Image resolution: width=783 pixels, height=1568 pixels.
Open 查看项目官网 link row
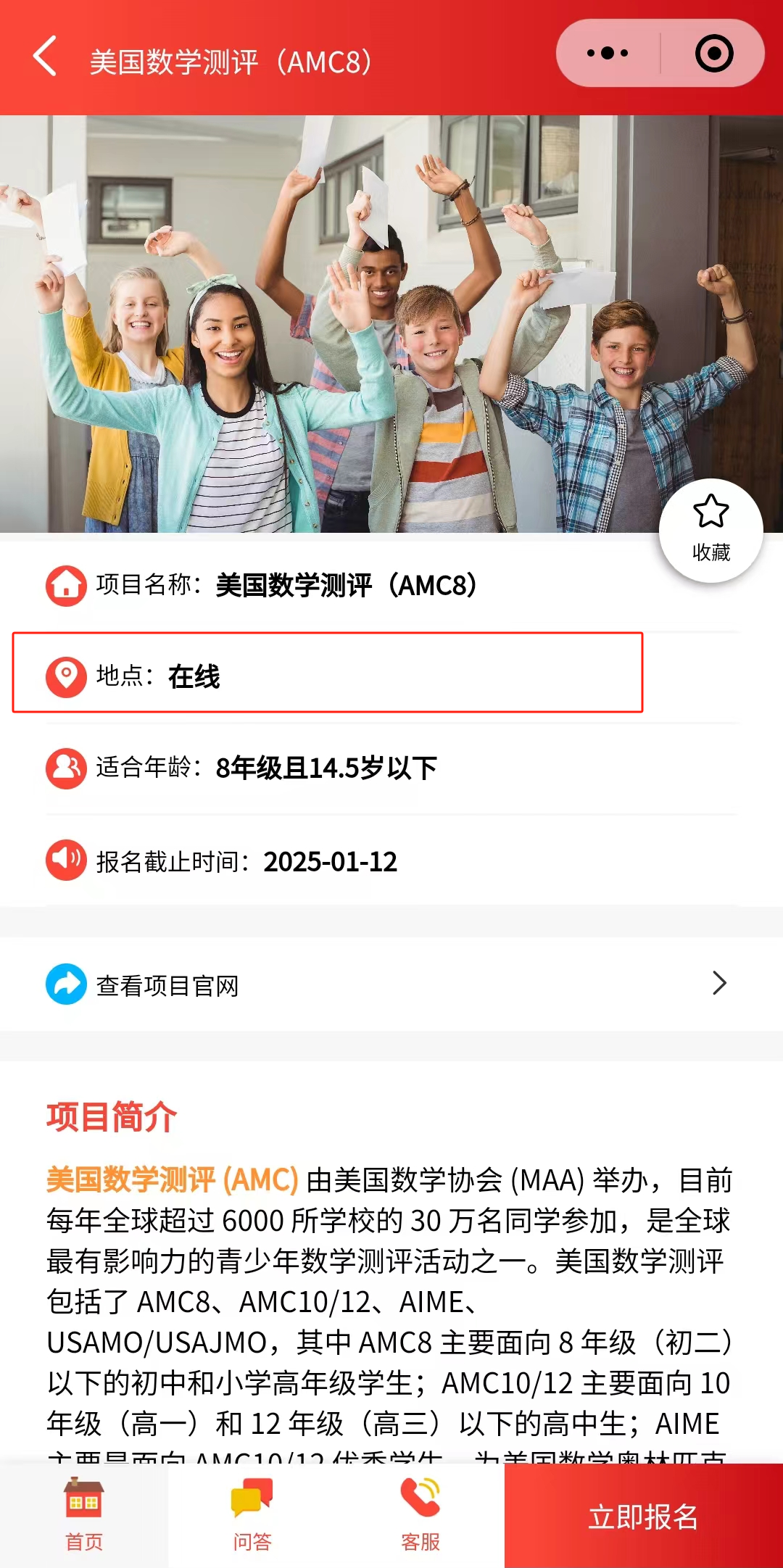(x=391, y=984)
